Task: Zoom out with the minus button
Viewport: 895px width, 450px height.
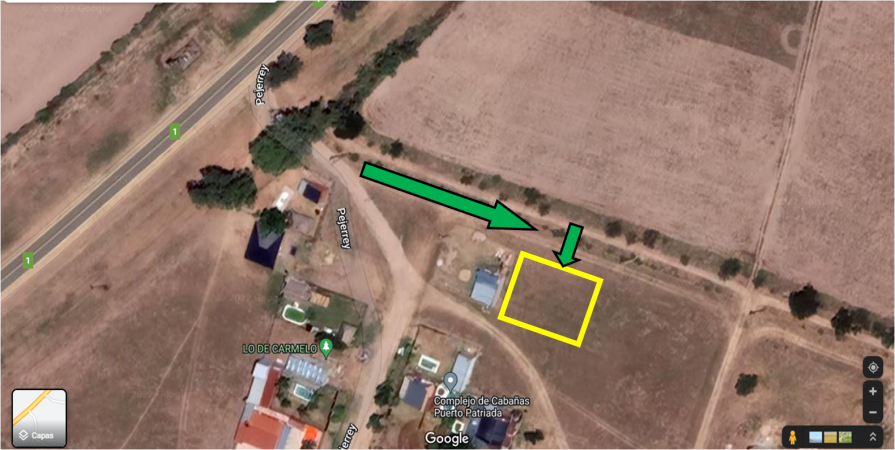Action: point(873,412)
